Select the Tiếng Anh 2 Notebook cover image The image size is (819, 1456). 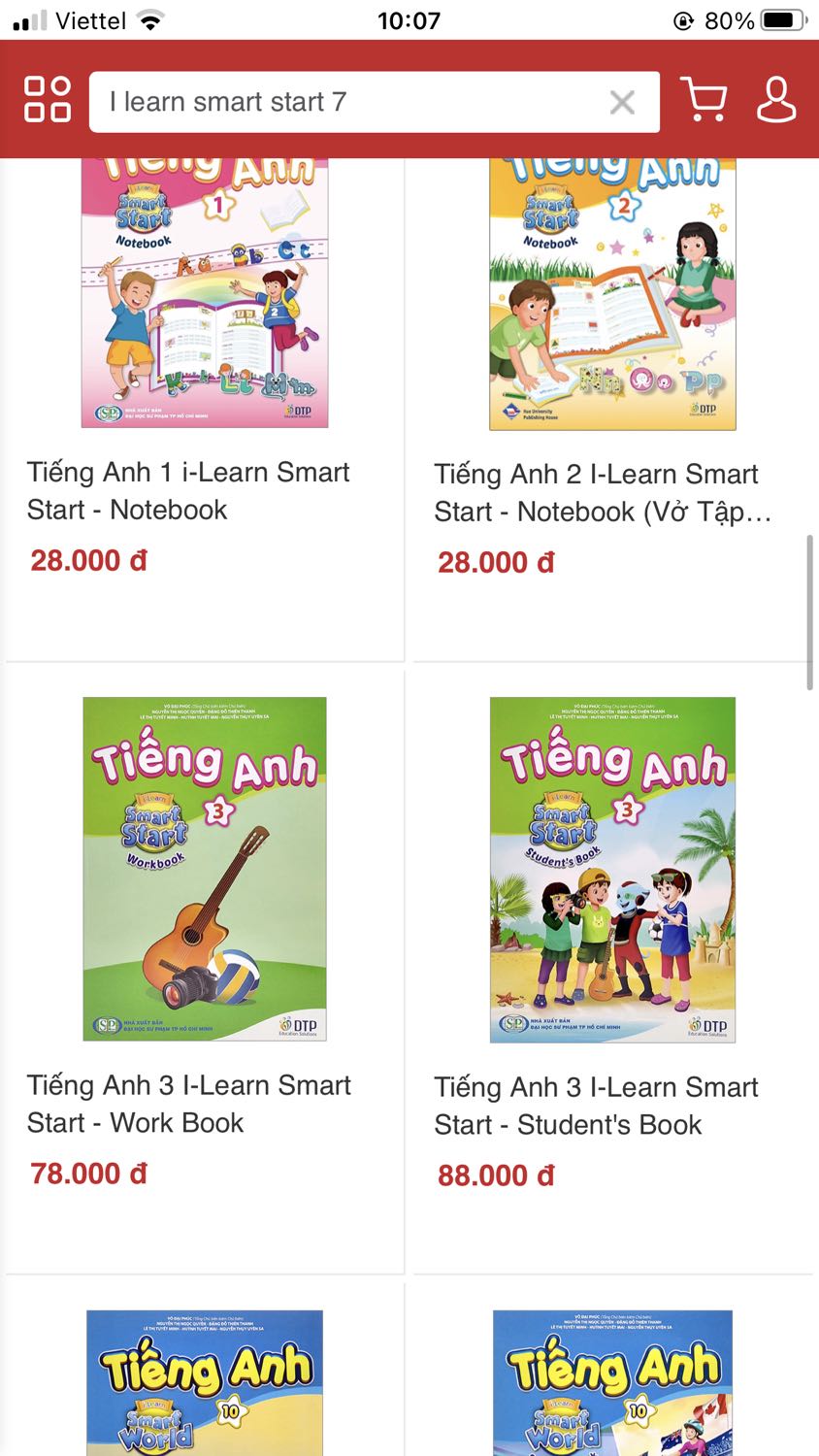coord(610,289)
